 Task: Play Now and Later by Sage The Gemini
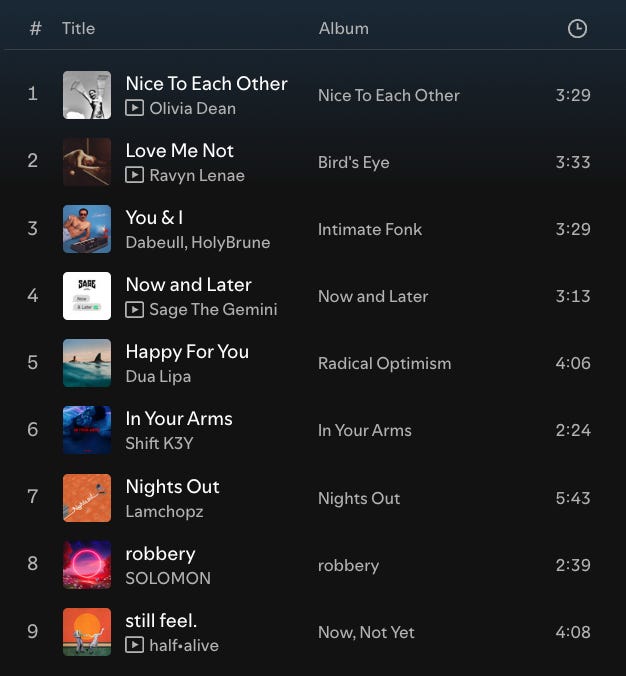point(188,285)
